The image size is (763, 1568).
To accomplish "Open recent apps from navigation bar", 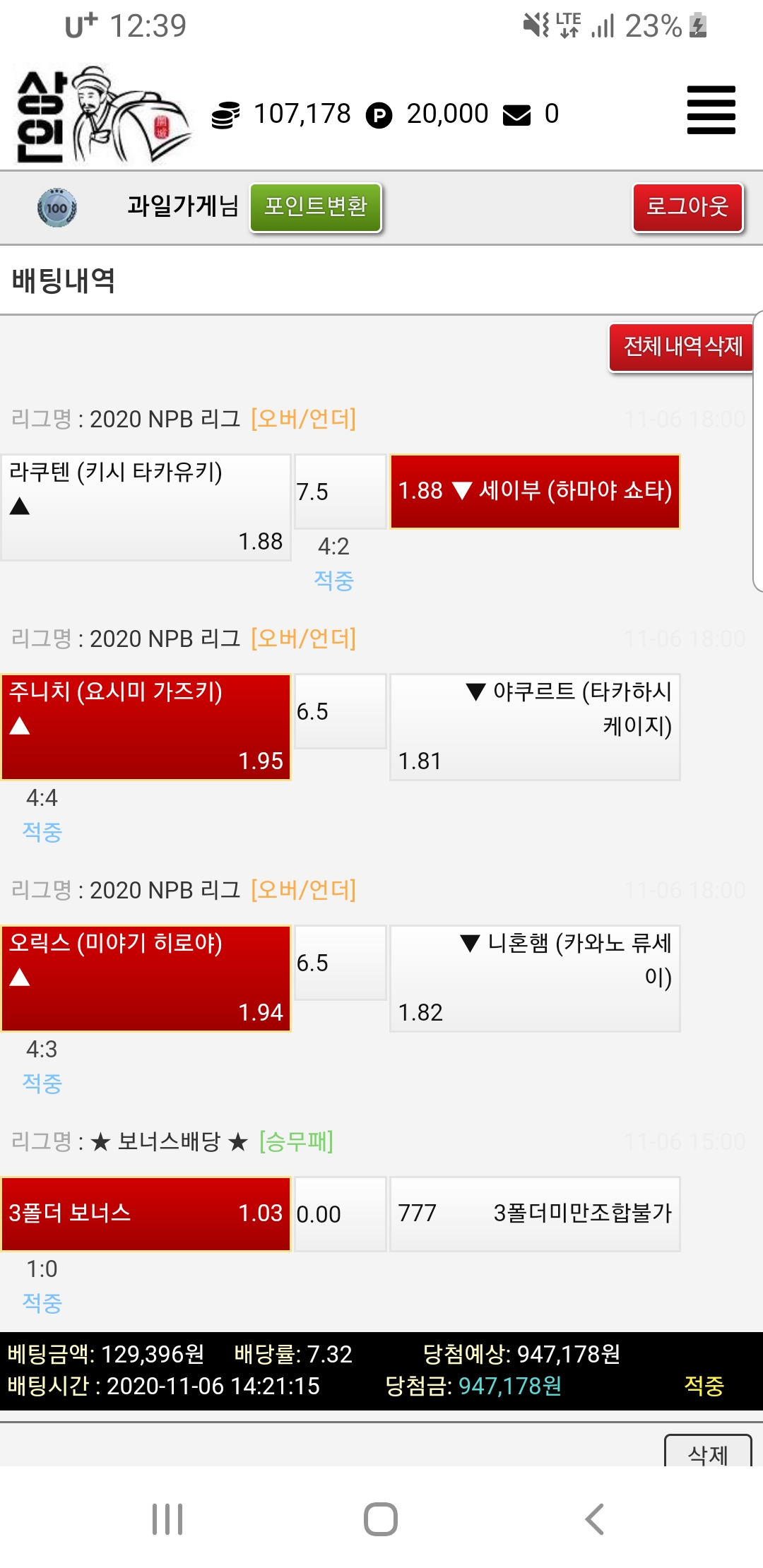I will (x=167, y=1519).
